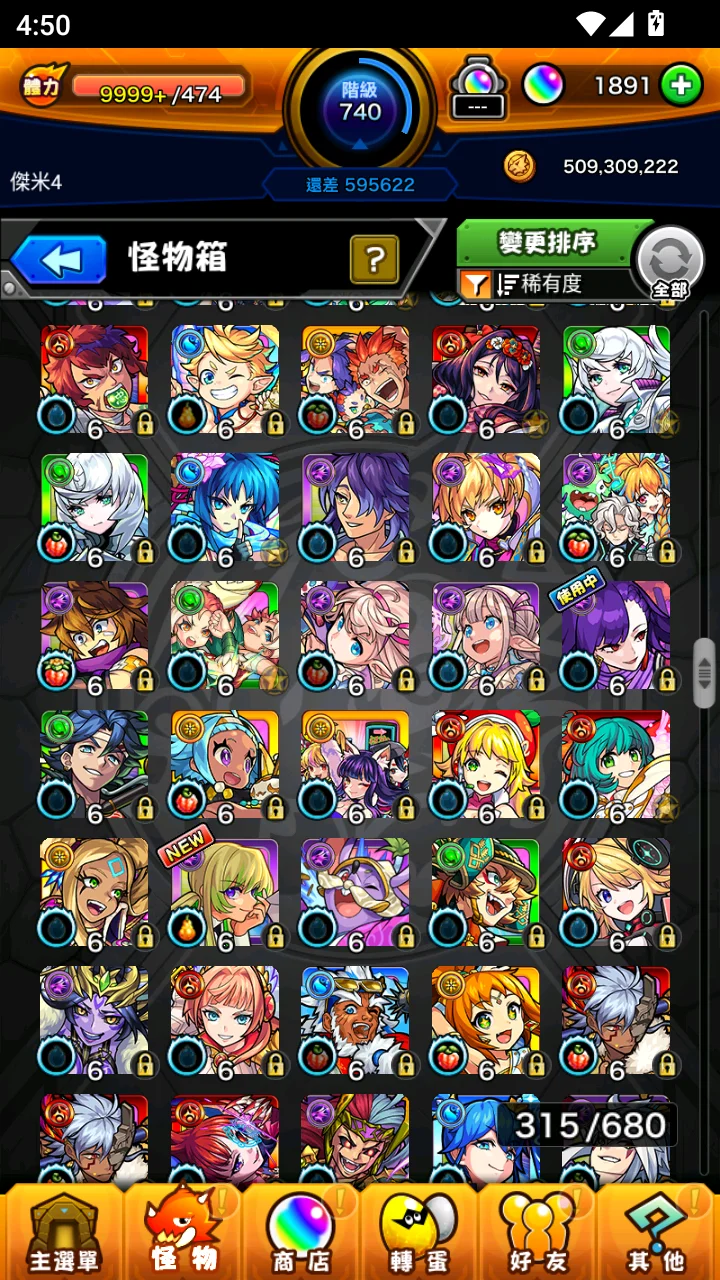720x1280 pixels.
Task: Select the monster marked NEW
Action: (224, 892)
